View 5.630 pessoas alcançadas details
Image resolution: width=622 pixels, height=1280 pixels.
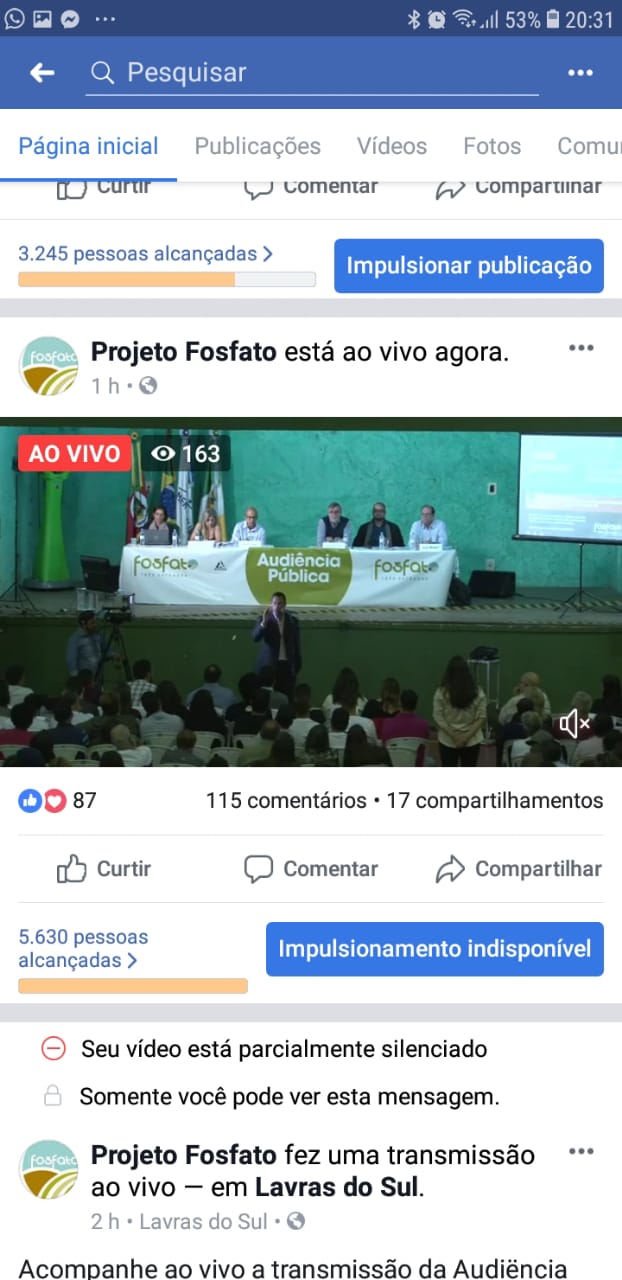pos(83,949)
